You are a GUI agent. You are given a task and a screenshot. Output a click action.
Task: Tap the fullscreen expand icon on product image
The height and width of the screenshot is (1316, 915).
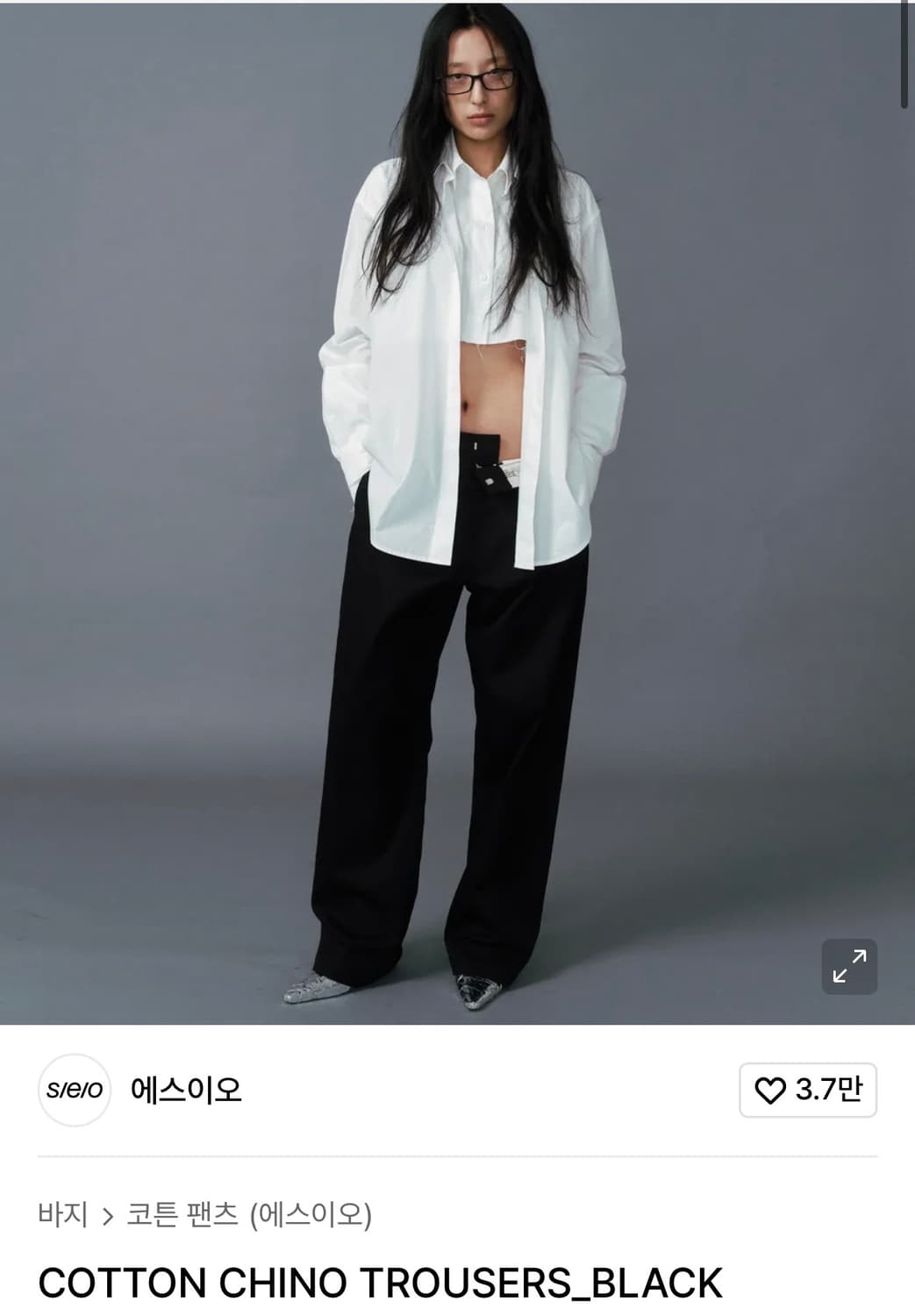tap(851, 966)
